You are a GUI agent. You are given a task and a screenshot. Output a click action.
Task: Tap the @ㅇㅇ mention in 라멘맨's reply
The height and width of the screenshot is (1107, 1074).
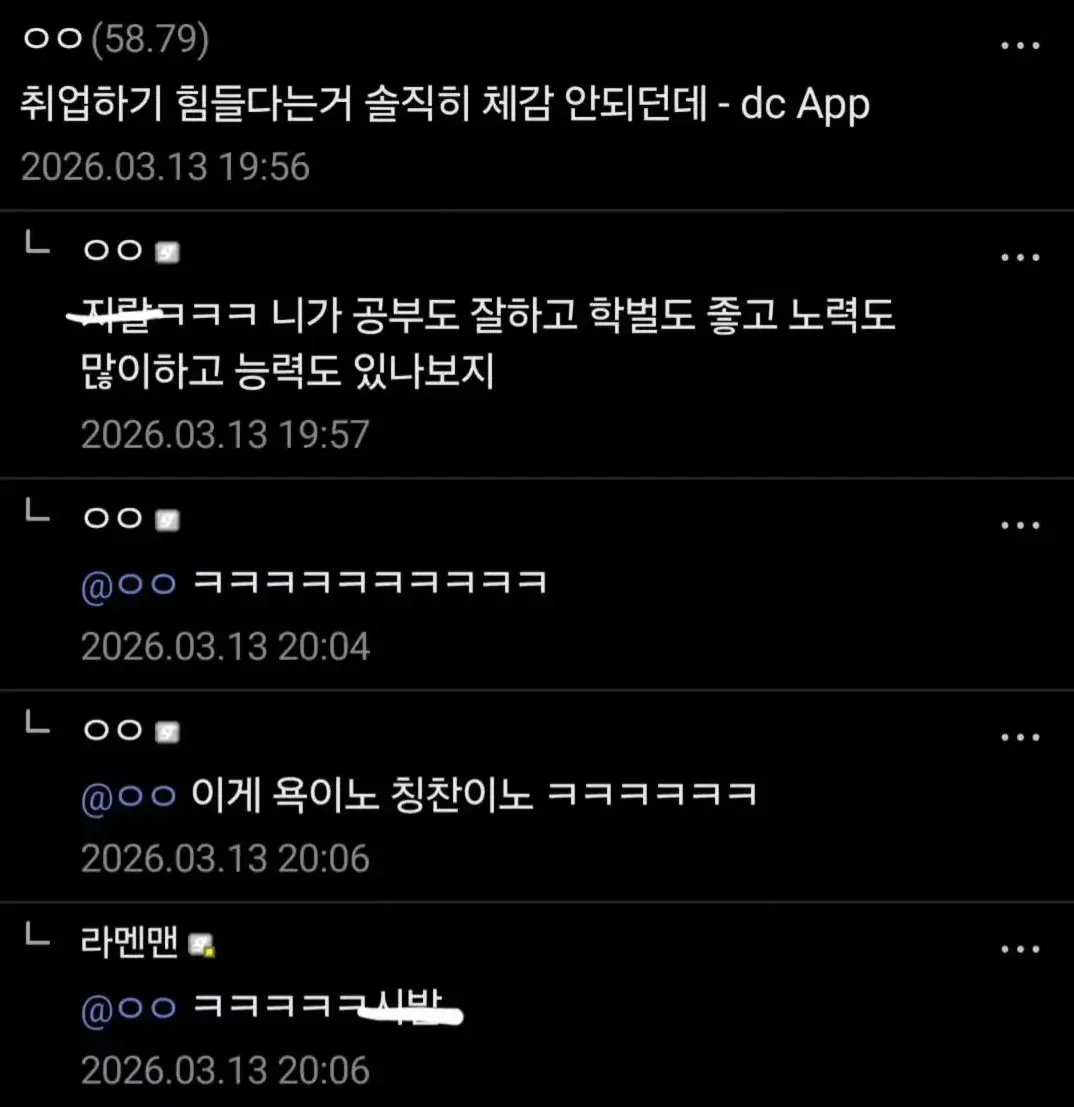pyautogui.click(x=129, y=1008)
